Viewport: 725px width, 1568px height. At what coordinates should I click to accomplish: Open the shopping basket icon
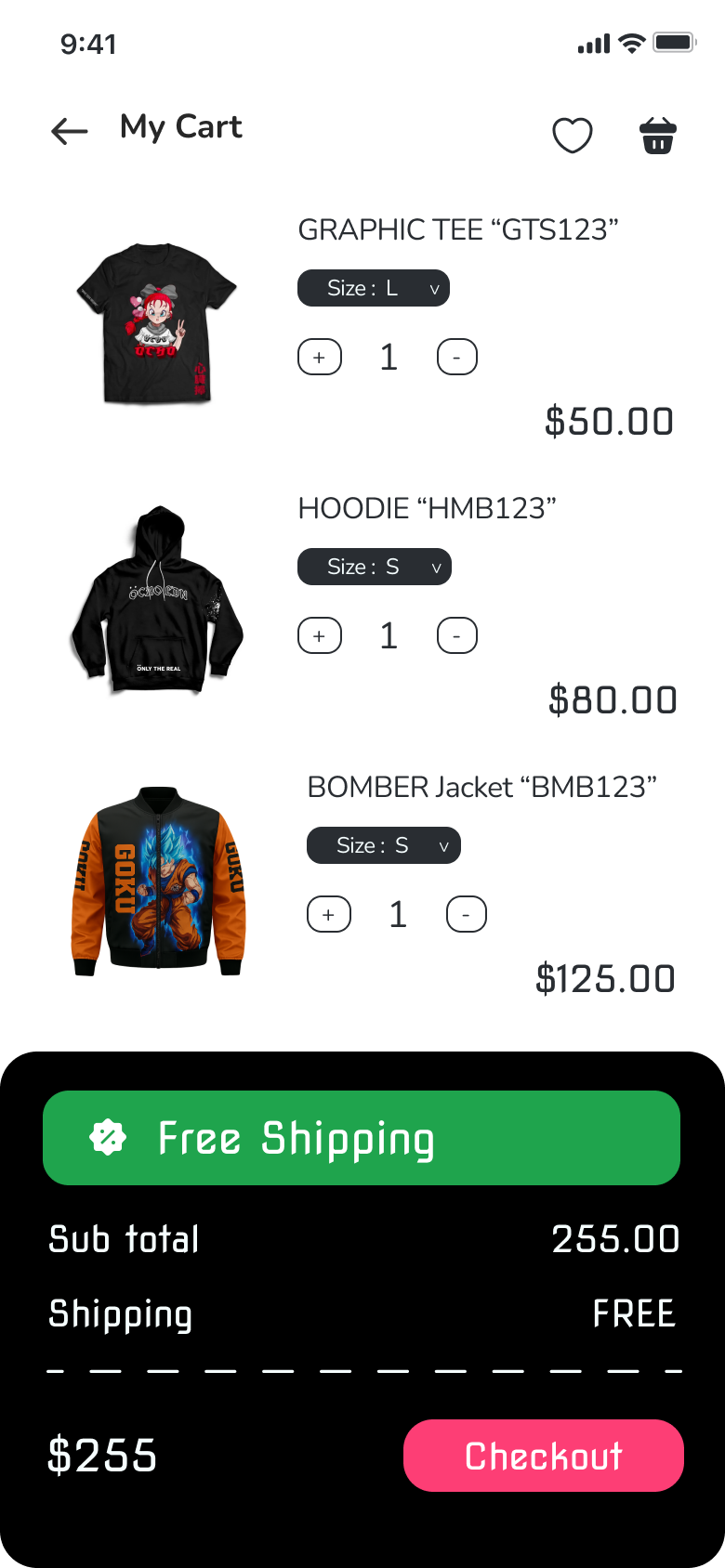658,136
